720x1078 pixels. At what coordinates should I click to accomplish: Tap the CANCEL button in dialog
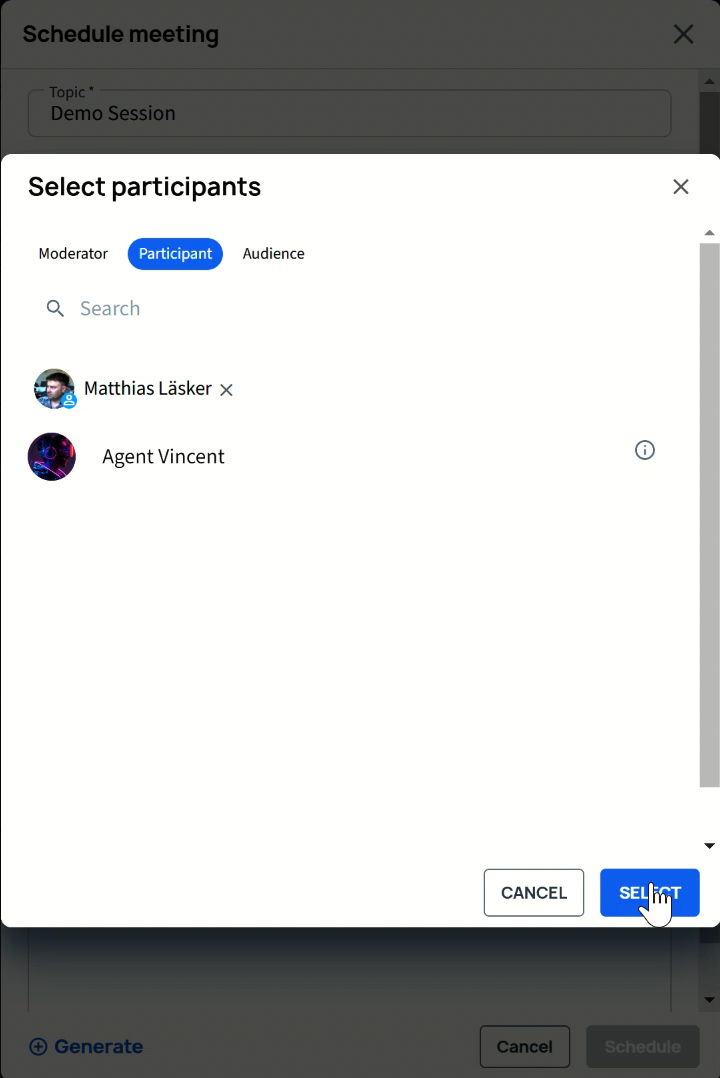pyautogui.click(x=534, y=893)
